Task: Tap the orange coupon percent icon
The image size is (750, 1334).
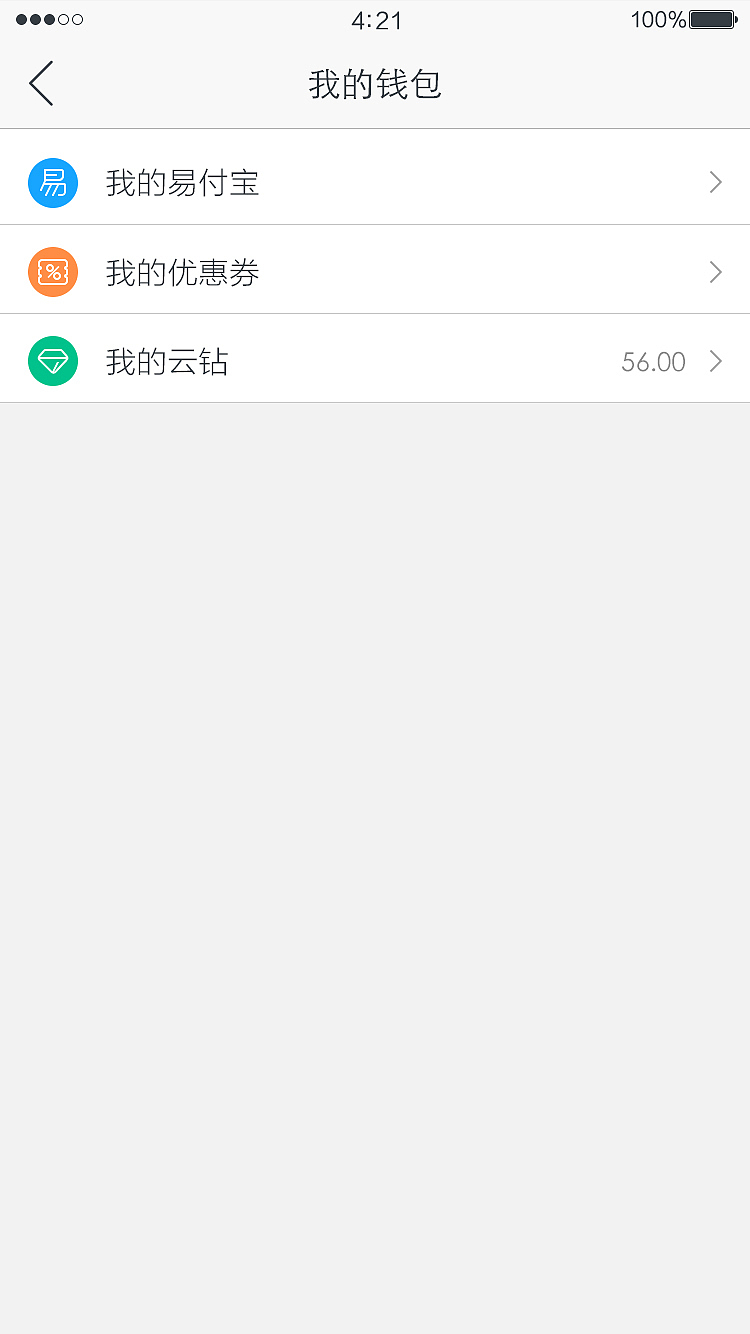Action: pos(52,271)
